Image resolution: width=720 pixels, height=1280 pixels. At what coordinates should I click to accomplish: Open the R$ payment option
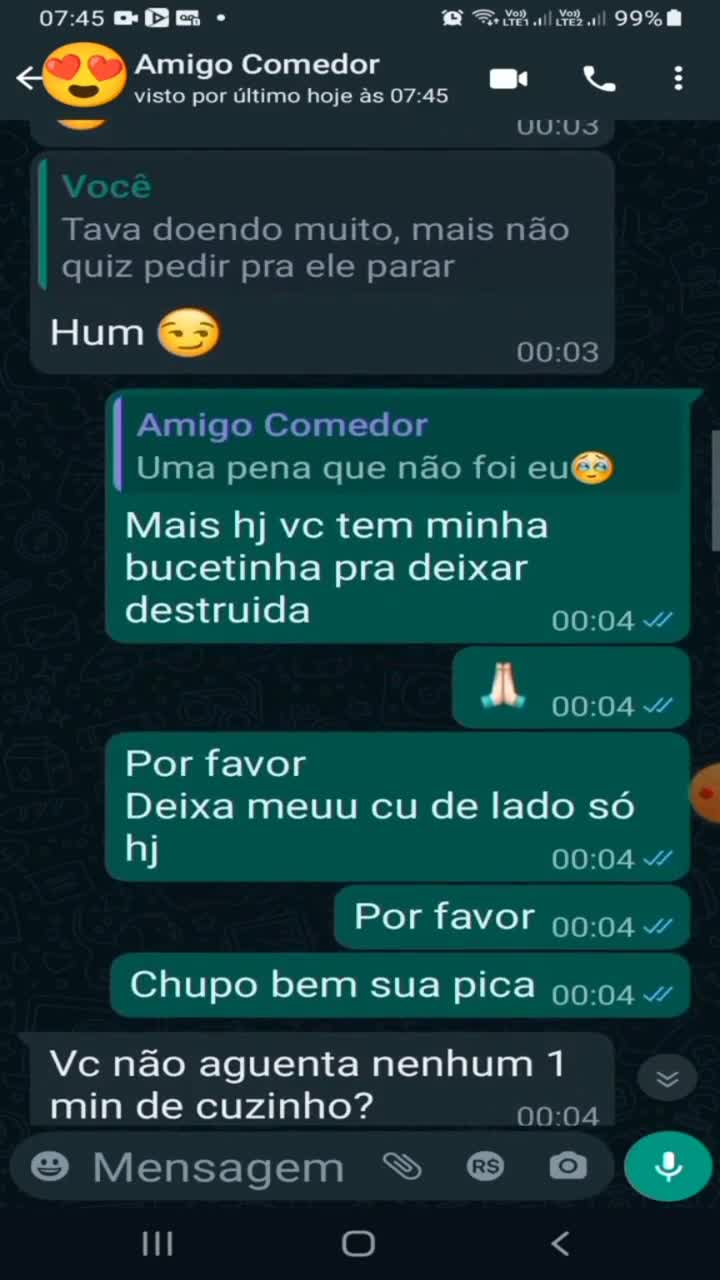tap(486, 1166)
